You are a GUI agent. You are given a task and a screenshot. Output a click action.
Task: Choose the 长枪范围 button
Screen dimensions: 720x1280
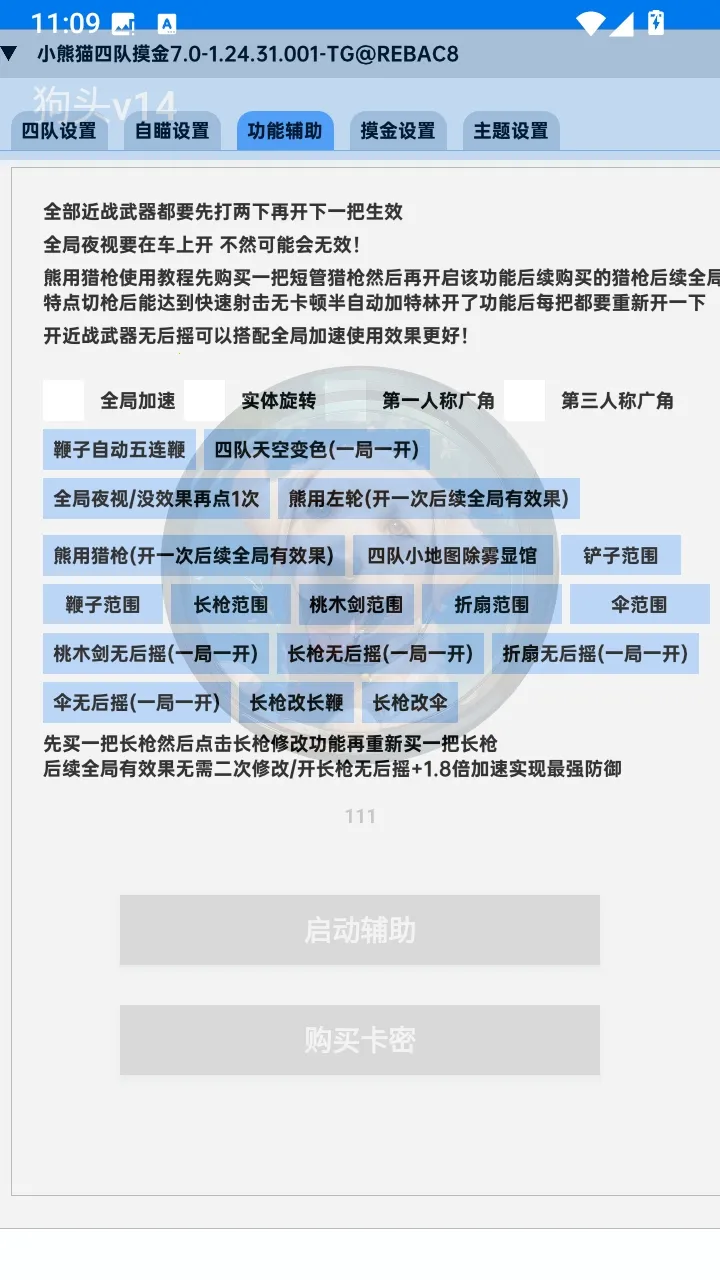click(231, 604)
